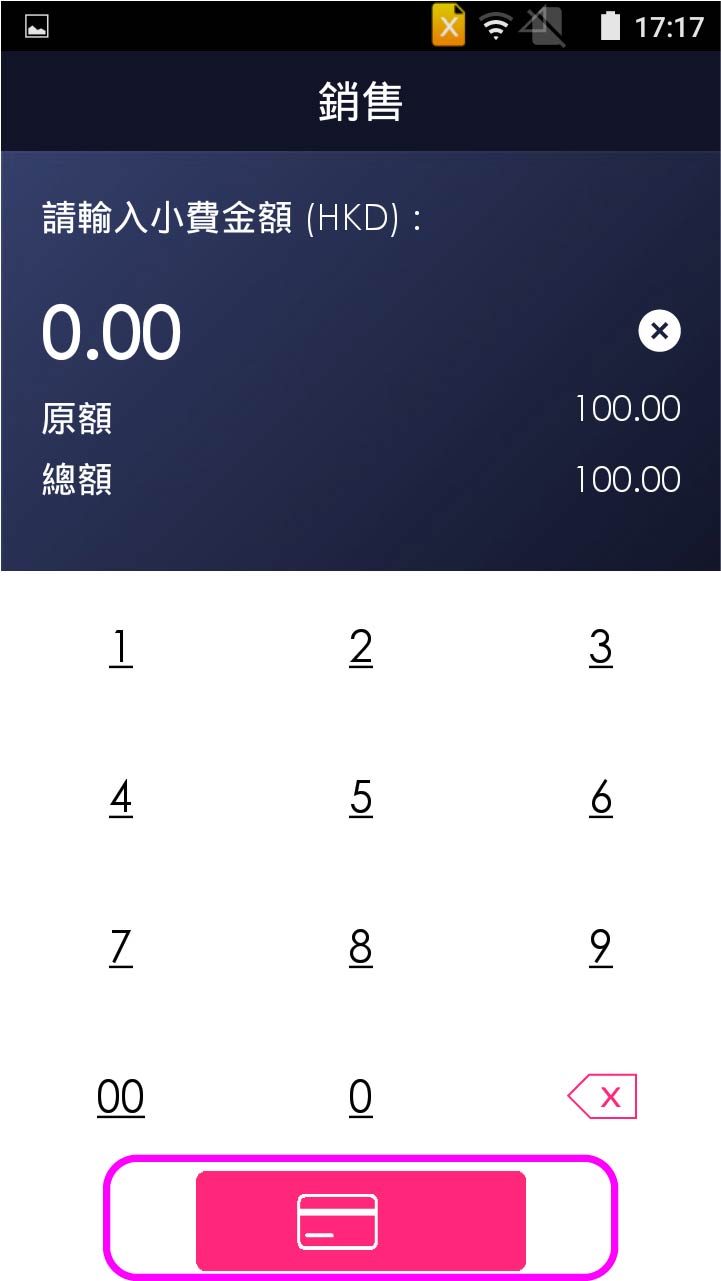Enter digit 1 on the keypad

tap(120, 648)
